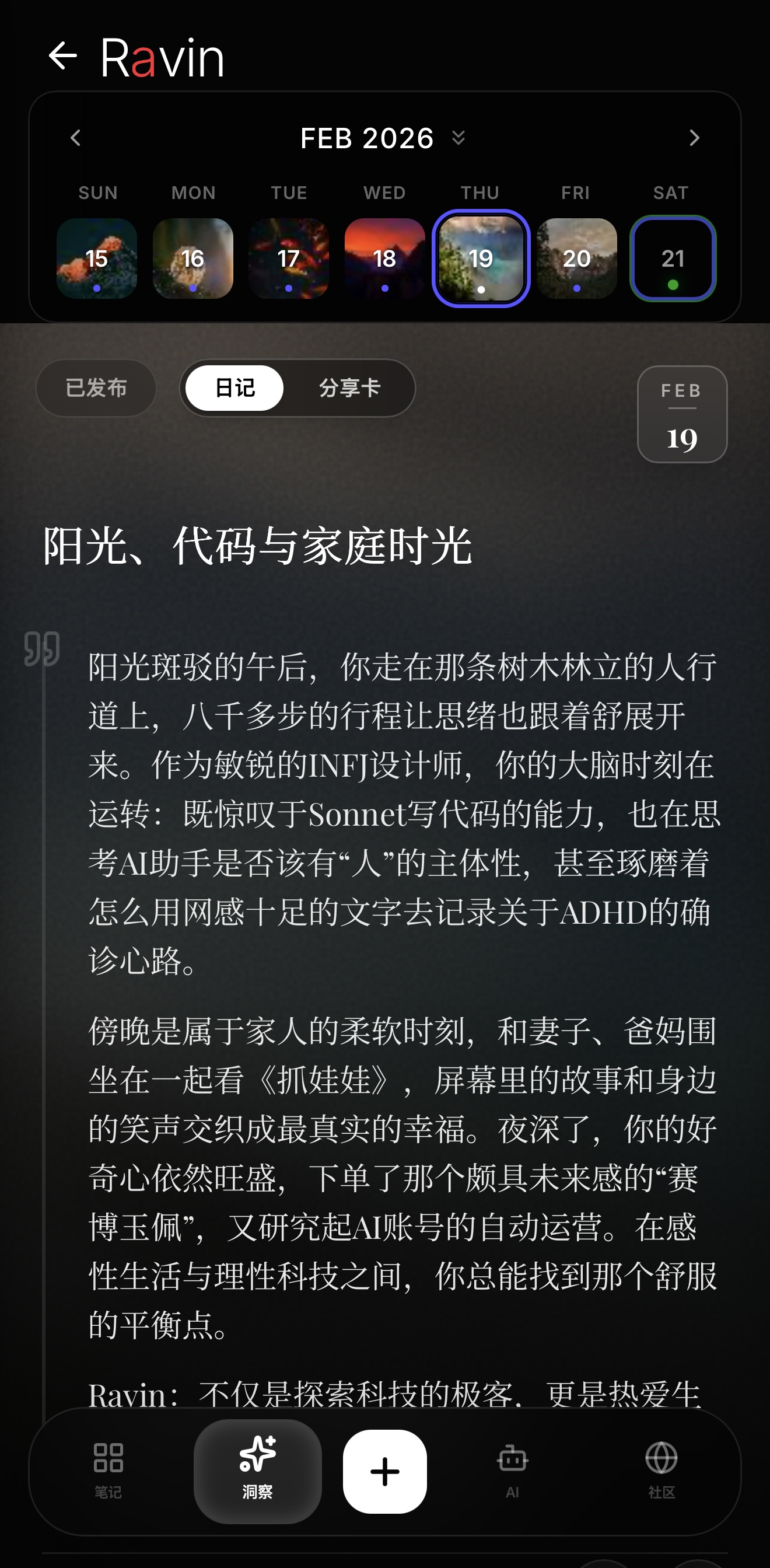Go back using the arrow beside Ravin
The image size is (770, 1568).
pos(62,56)
